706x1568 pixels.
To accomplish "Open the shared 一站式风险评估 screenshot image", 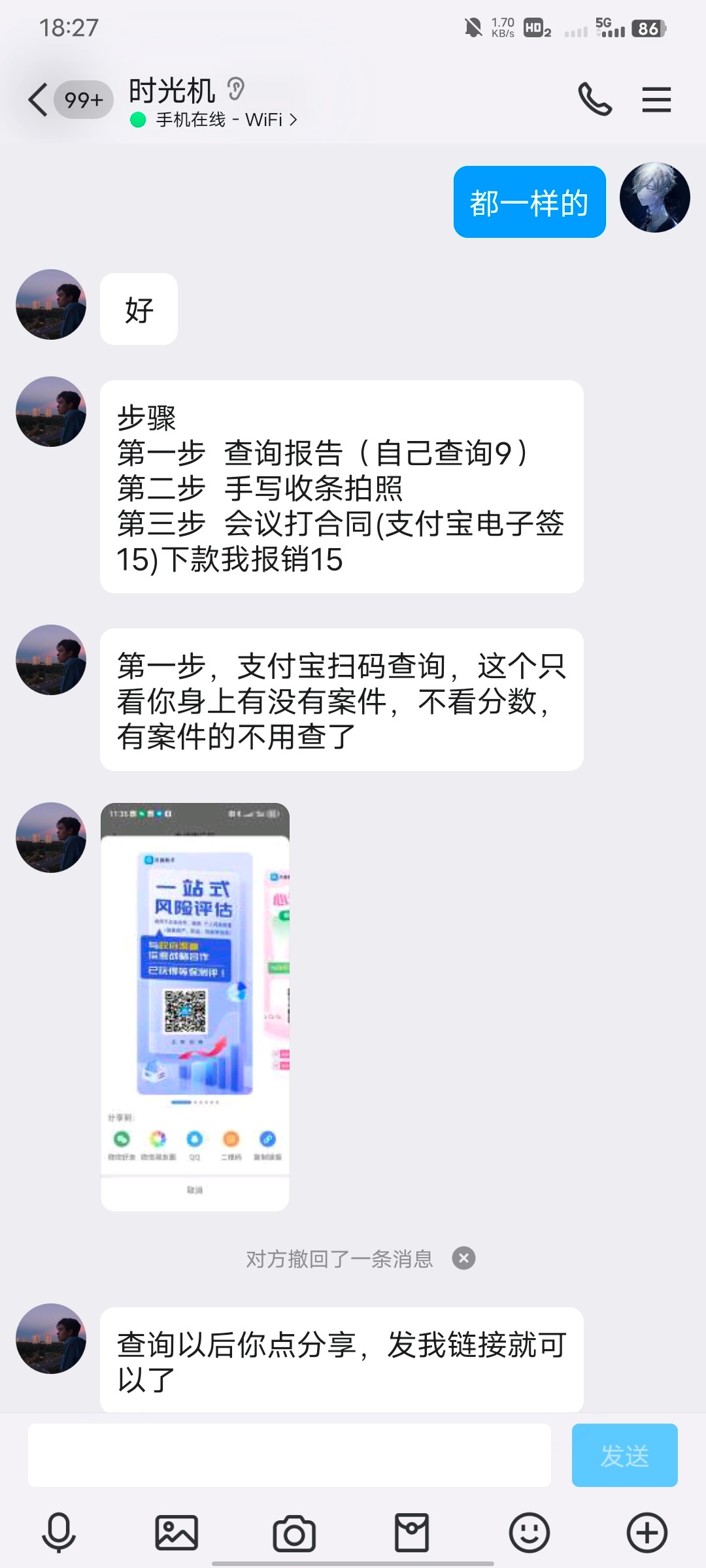I will point(195,1006).
